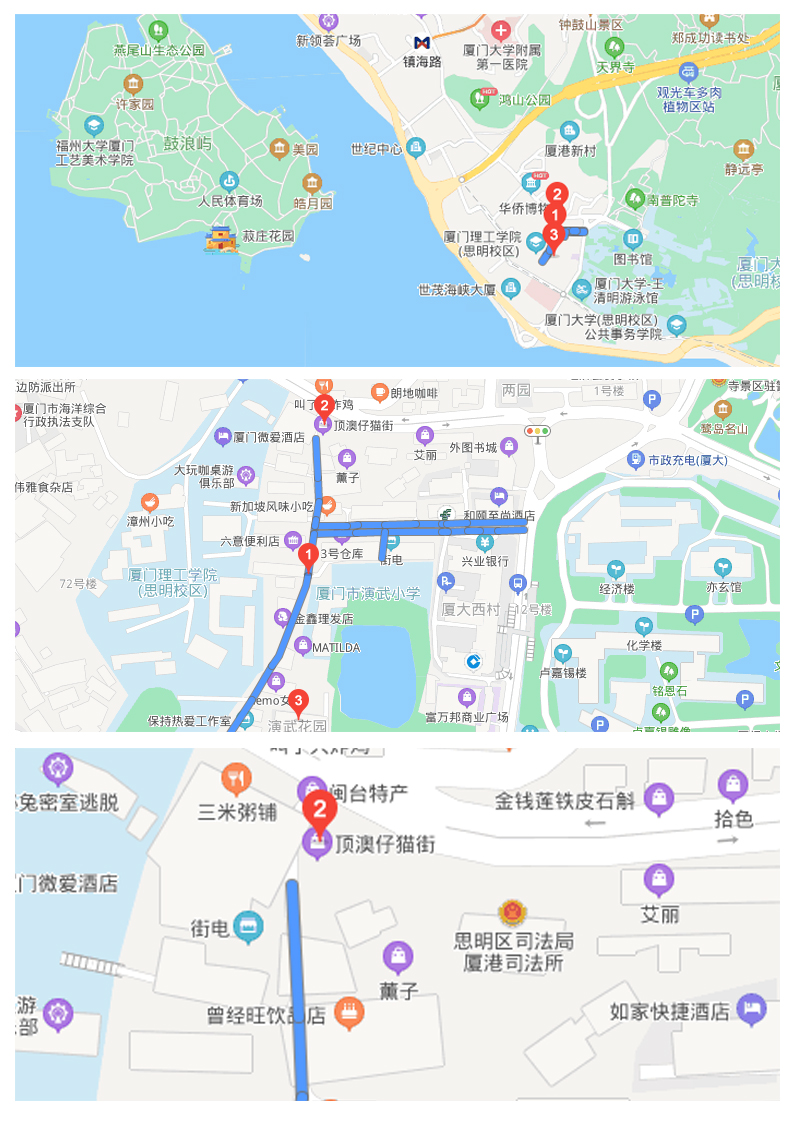The width and height of the screenshot is (800, 1122).
Task: Open the 富万邦商业广场 shopping icon
Action: [x=465, y=697]
